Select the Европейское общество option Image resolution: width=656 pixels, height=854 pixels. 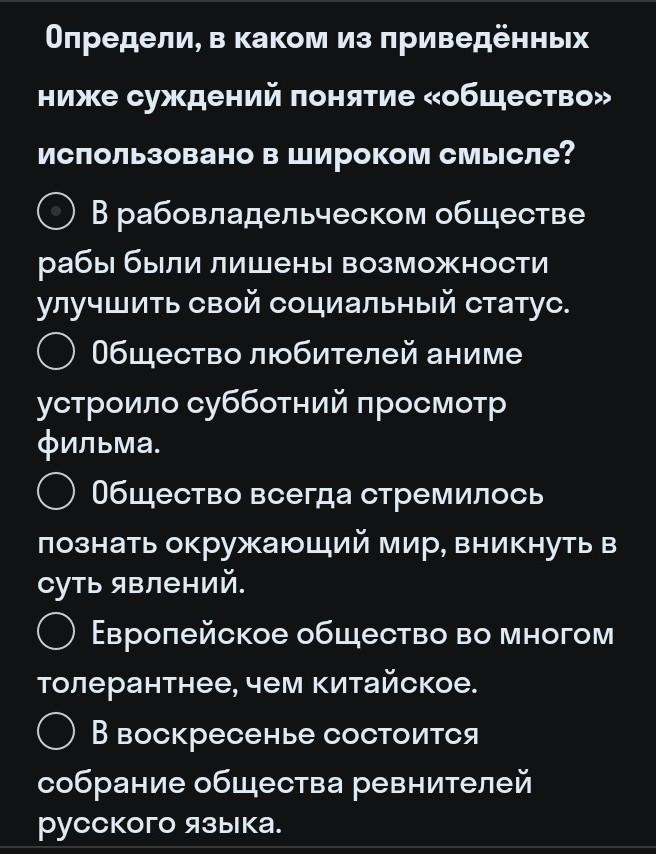click(56, 633)
